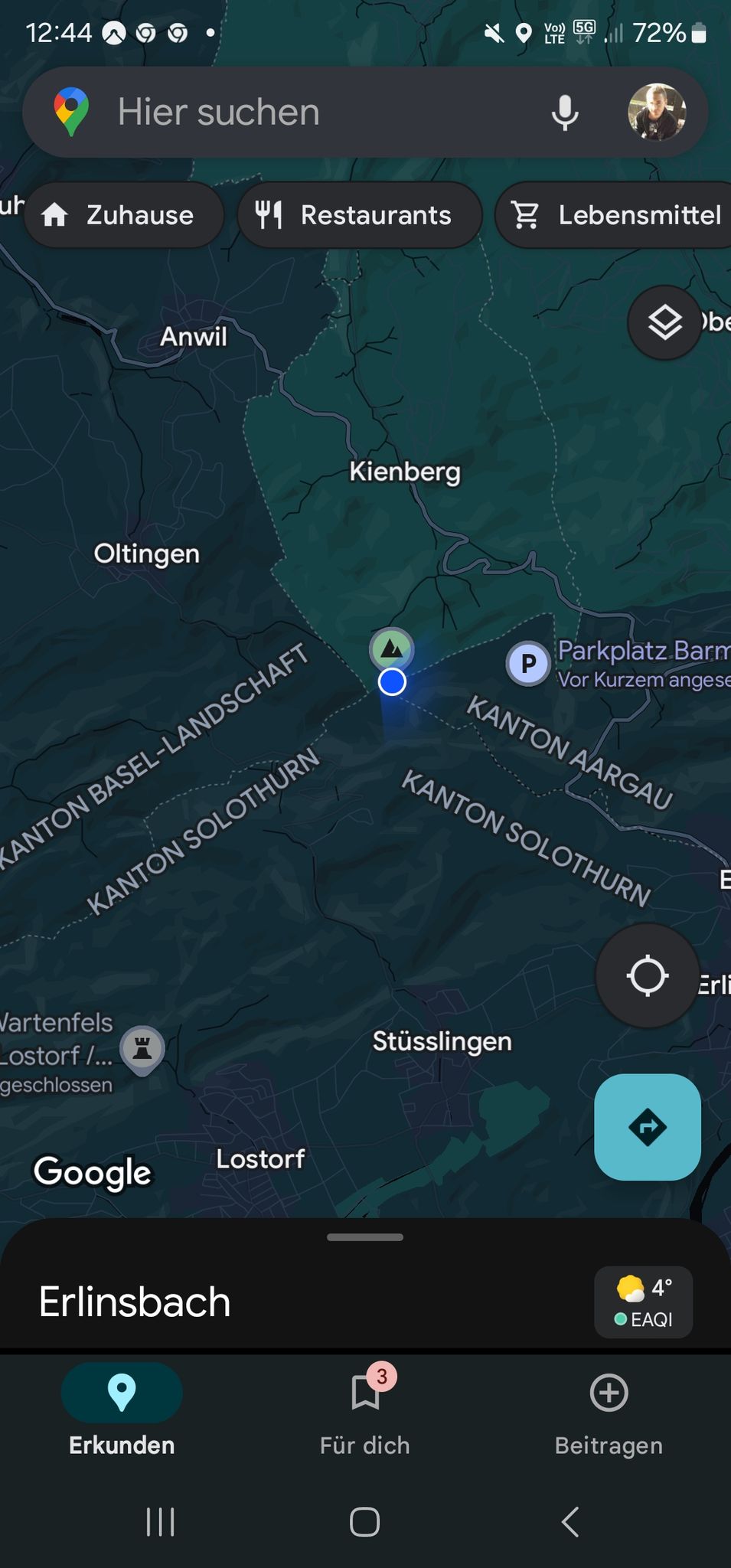This screenshot has width=731, height=1568.
Task: Go back with the system back button
Action: click(570, 1522)
